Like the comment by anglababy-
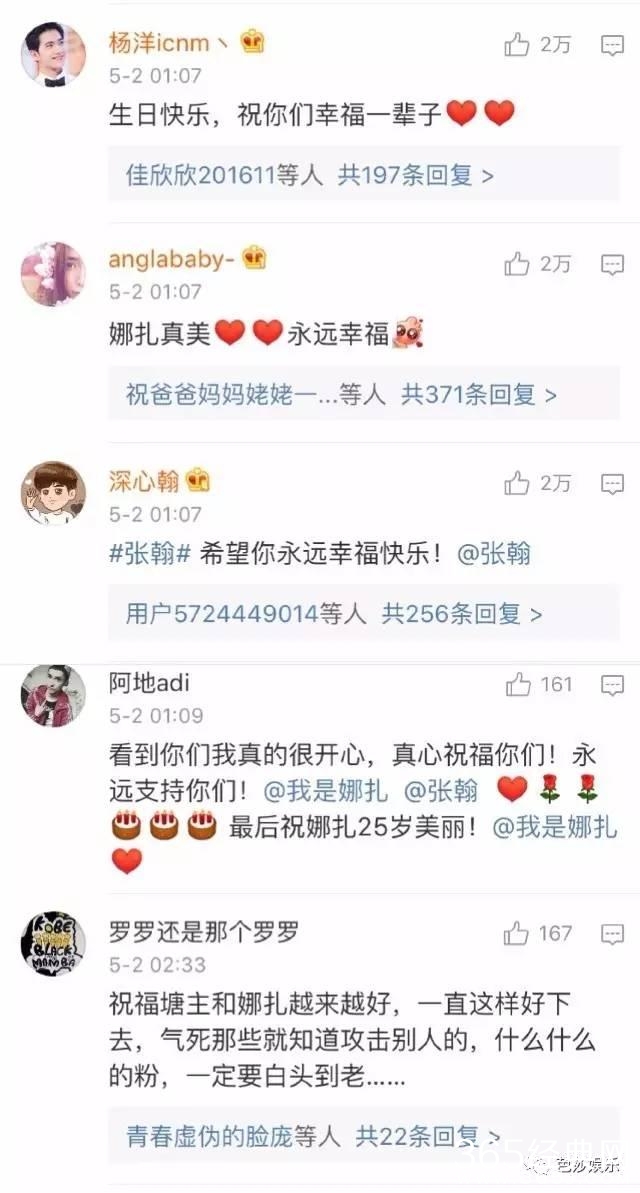Viewport: 640px width, 1193px height. point(517,264)
